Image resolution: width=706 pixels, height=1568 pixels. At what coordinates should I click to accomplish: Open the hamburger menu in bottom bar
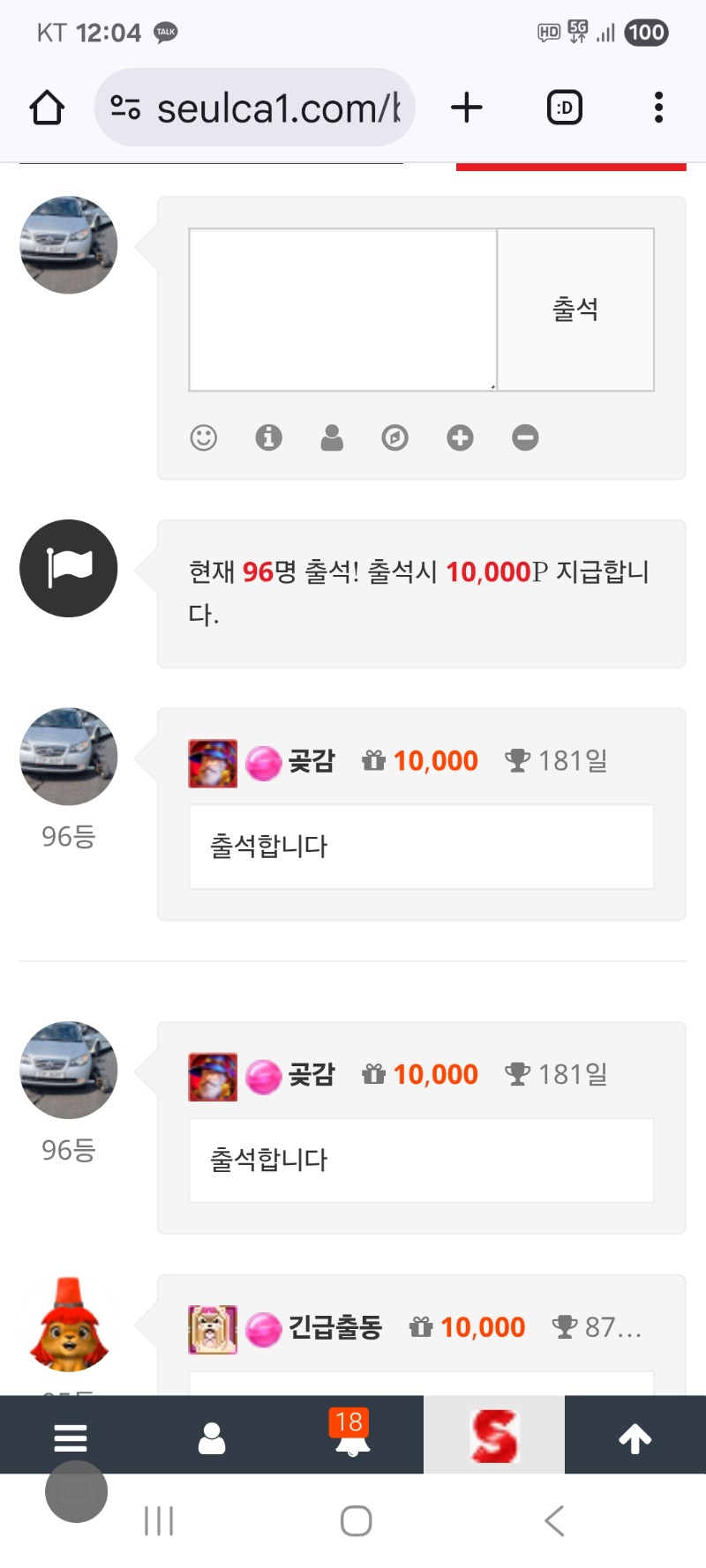[71, 1437]
